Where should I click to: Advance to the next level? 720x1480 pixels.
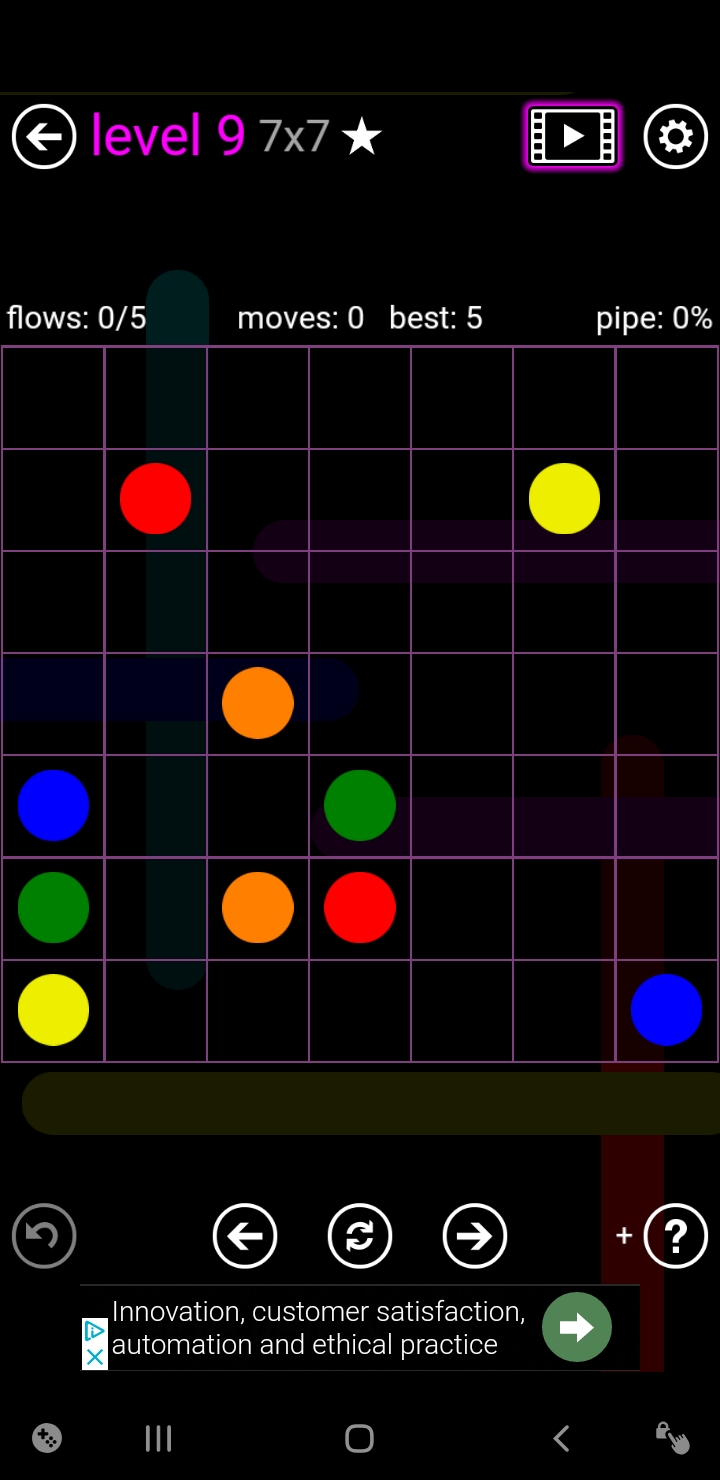coord(475,1236)
